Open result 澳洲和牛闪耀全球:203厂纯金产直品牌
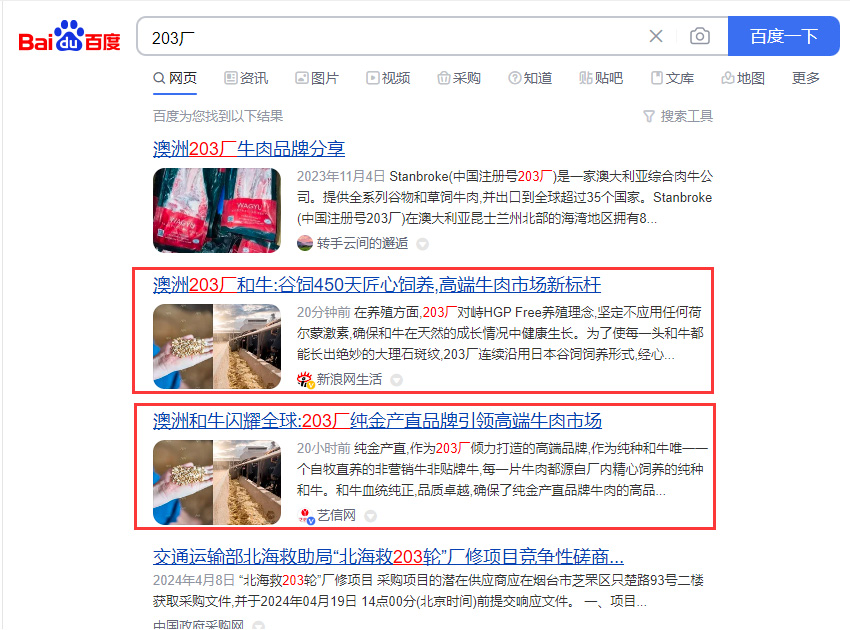The image size is (850, 630). (x=377, y=420)
